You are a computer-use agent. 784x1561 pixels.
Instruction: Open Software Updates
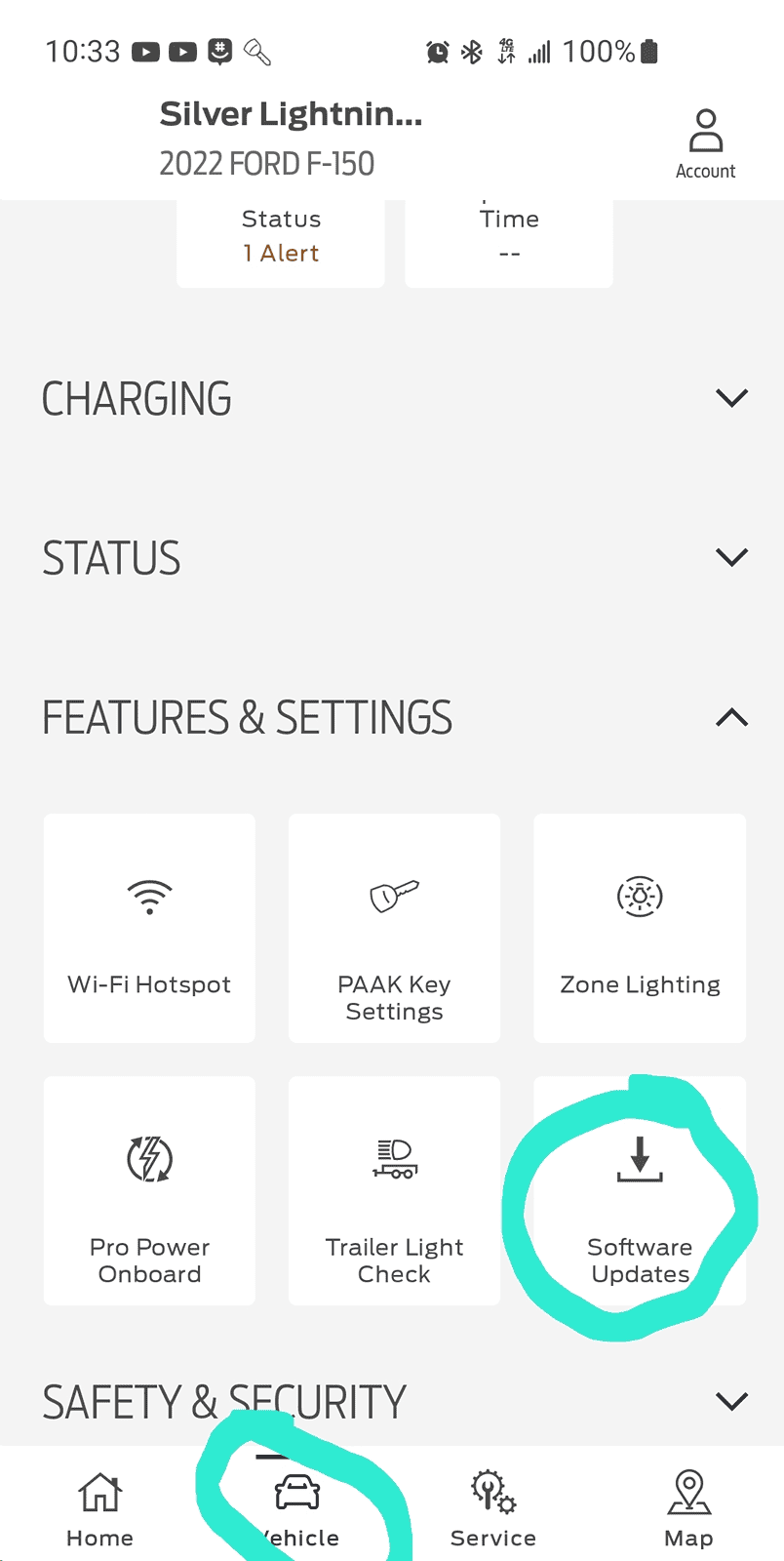(640, 1190)
